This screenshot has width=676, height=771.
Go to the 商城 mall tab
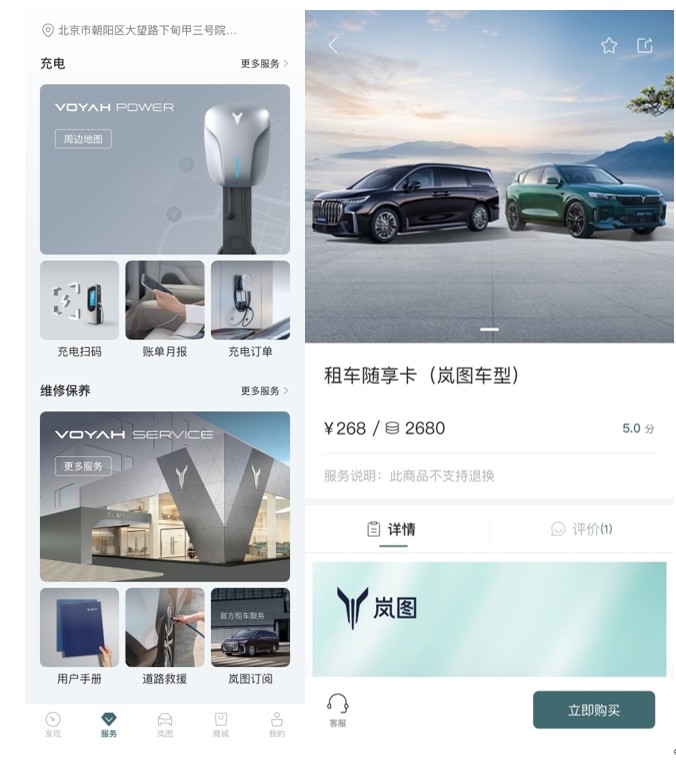(221, 724)
